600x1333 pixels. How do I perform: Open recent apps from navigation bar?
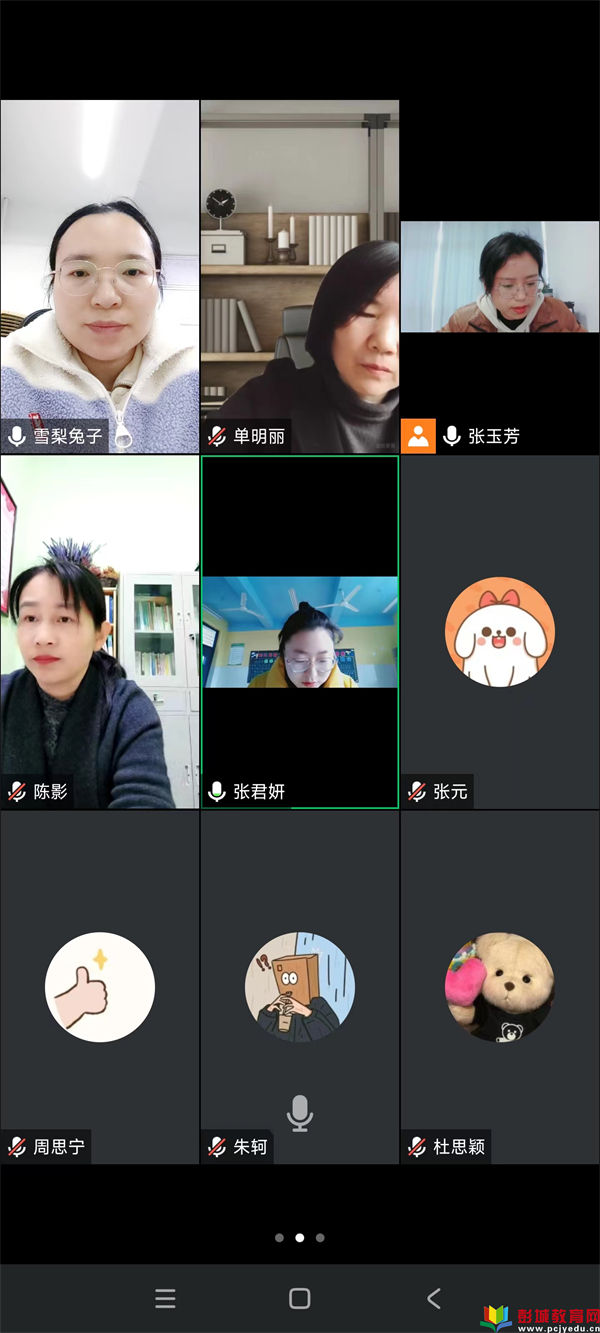coord(165,1298)
